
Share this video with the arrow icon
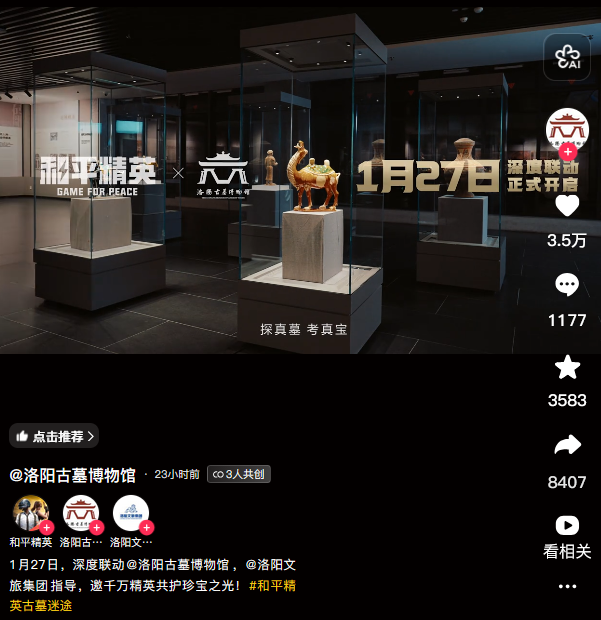click(x=567, y=446)
